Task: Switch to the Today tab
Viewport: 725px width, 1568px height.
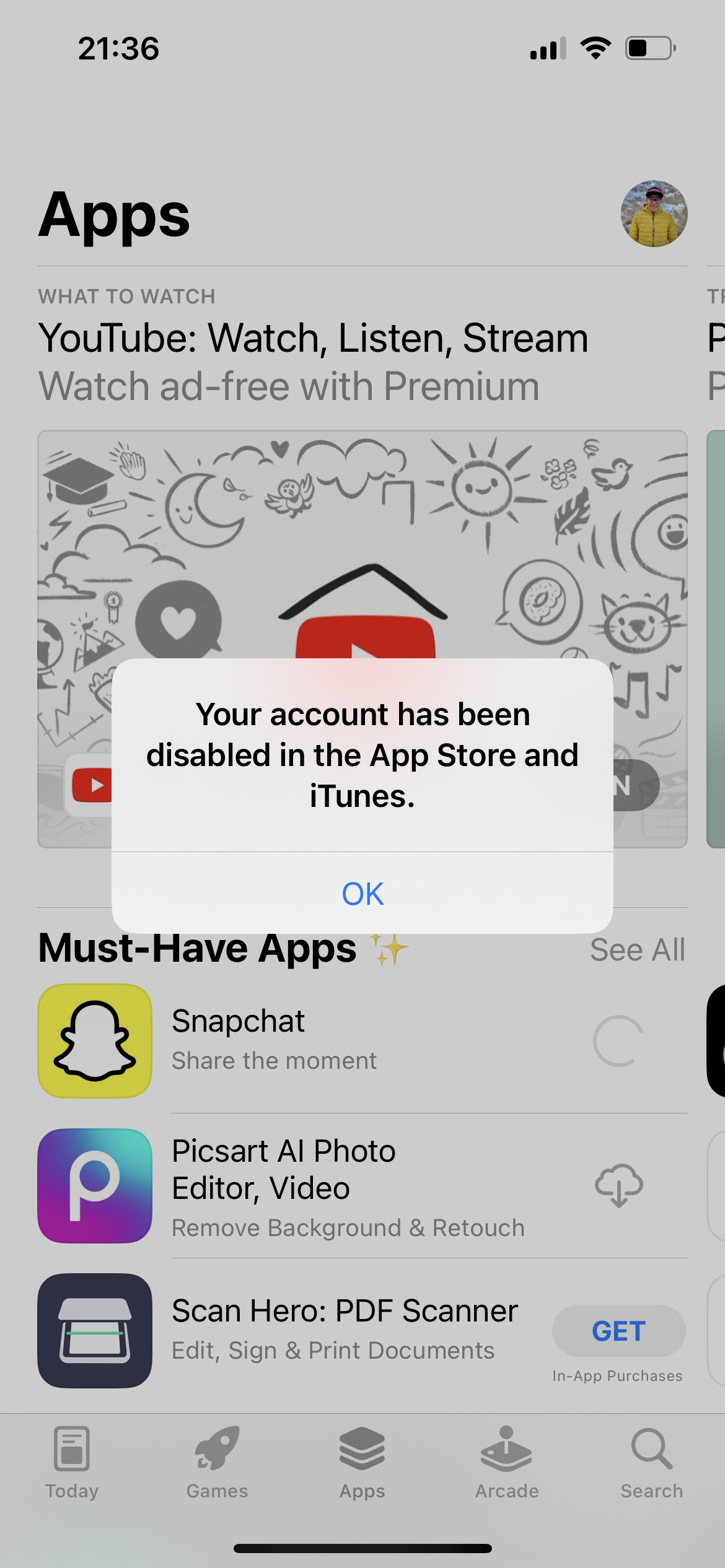Action: (72, 1463)
